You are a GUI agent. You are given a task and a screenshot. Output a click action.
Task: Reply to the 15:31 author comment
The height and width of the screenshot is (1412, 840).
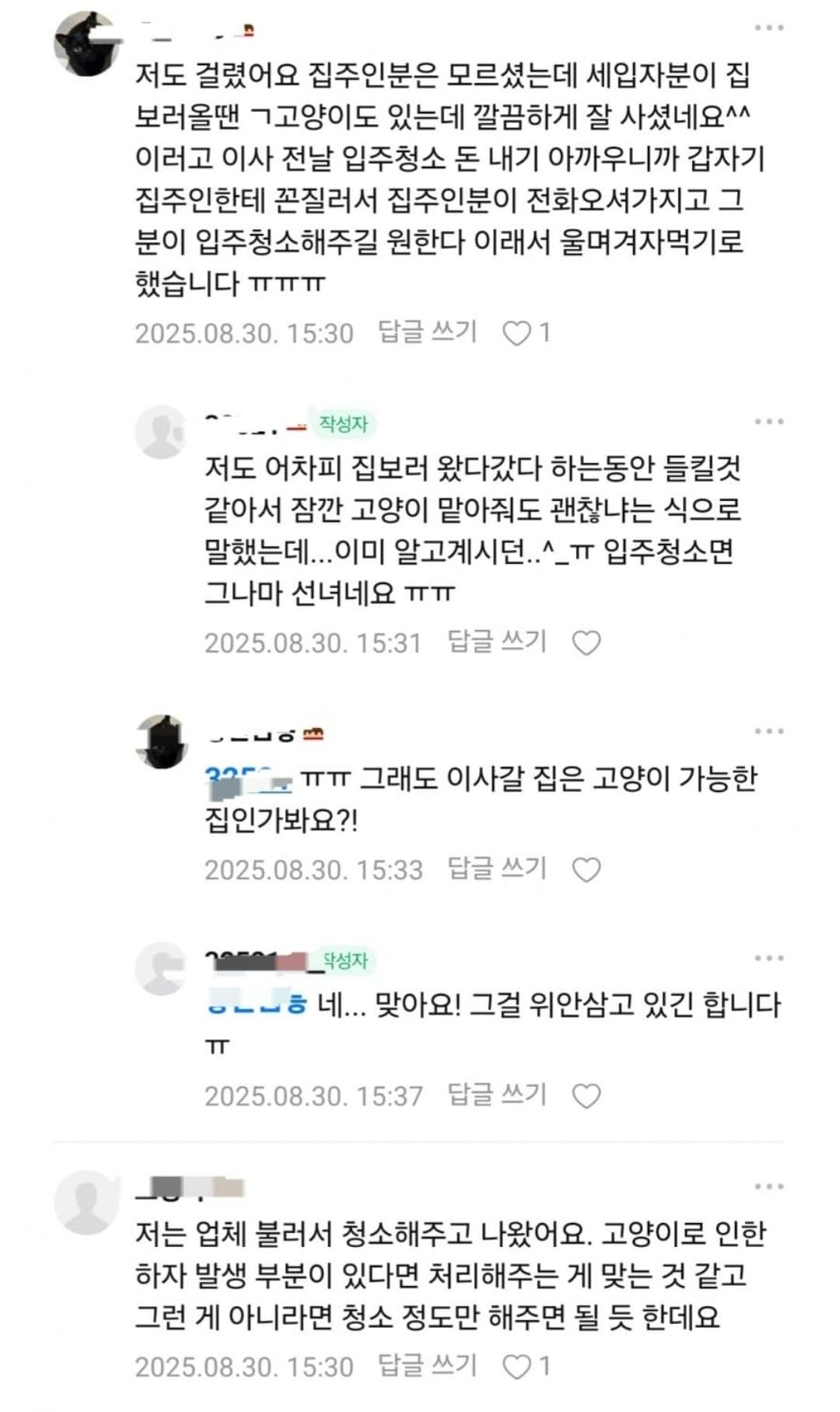coord(497,642)
